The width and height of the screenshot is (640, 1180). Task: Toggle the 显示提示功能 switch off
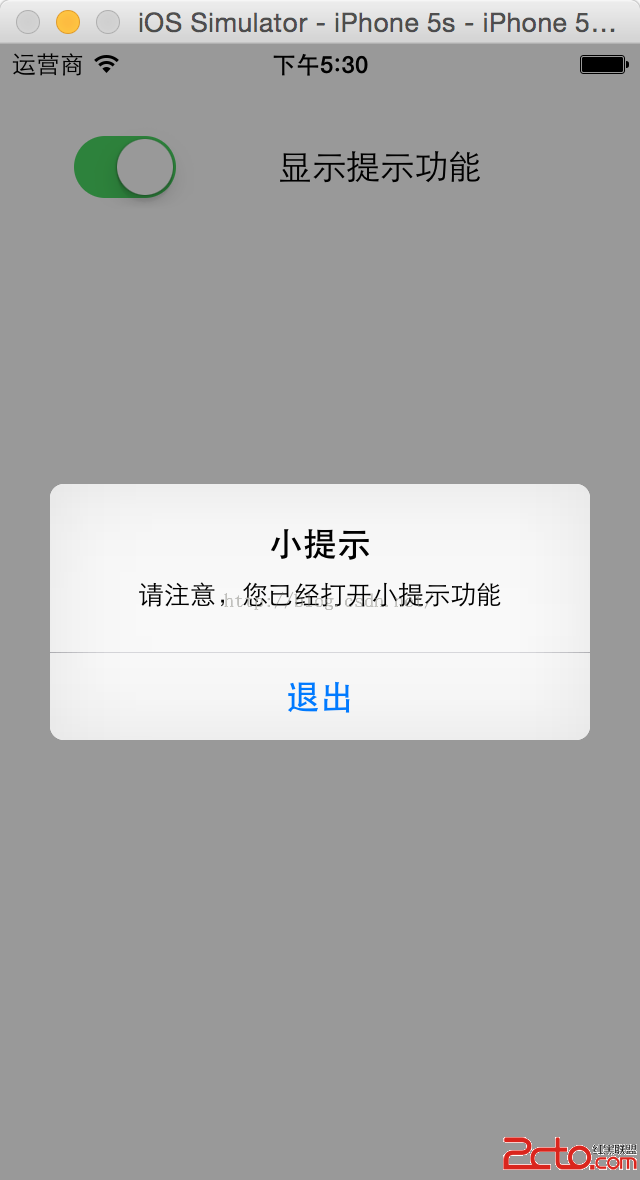(125, 167)
